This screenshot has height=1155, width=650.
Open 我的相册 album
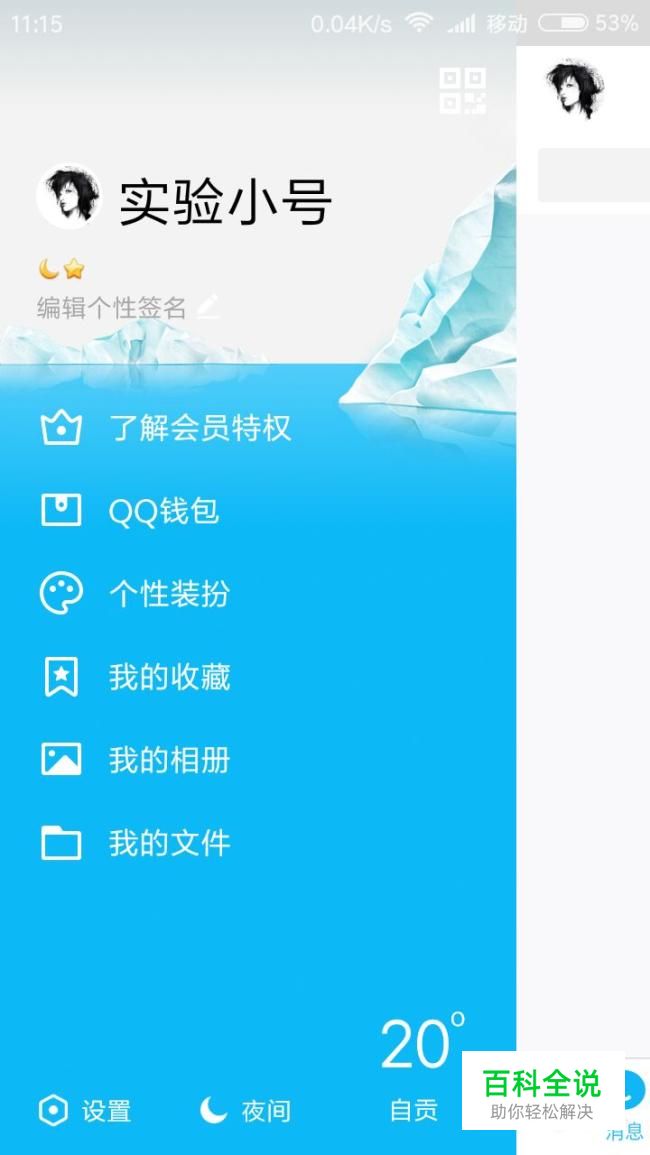click(168, 760)
